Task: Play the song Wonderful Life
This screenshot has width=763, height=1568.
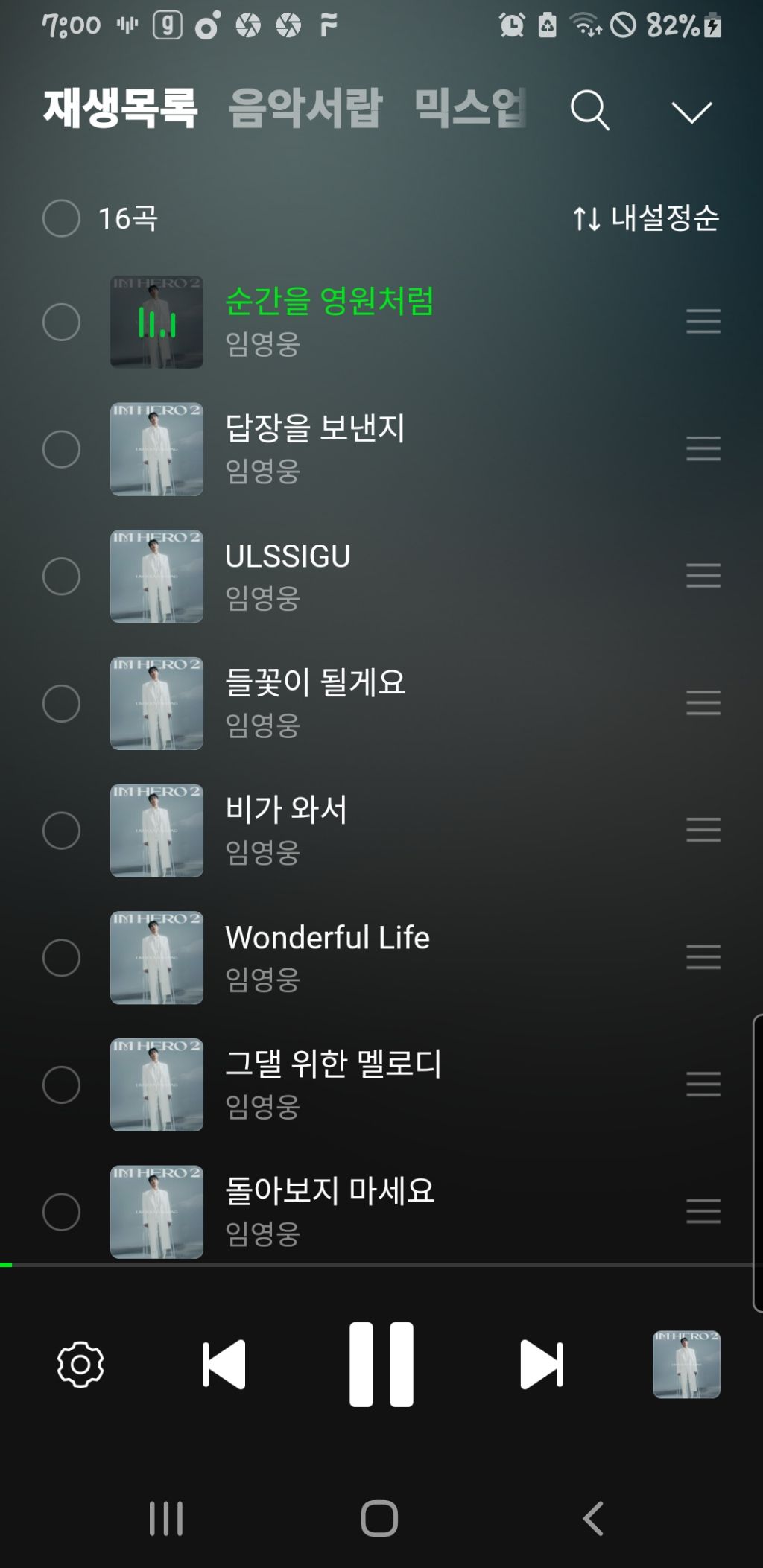Action: click(x=327, y=938)
